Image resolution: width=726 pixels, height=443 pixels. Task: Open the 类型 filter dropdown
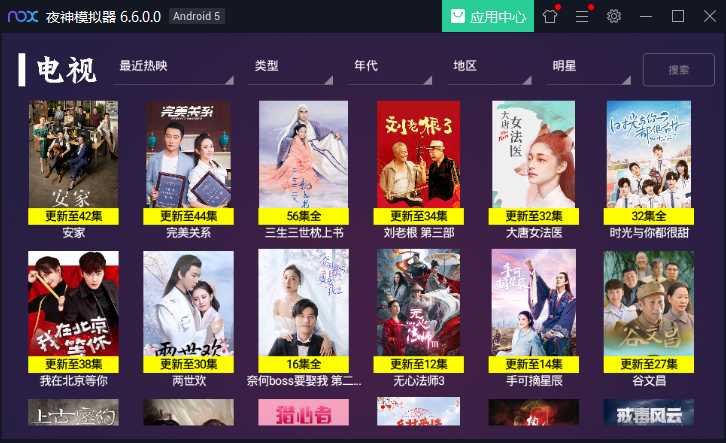pos(292,67)
